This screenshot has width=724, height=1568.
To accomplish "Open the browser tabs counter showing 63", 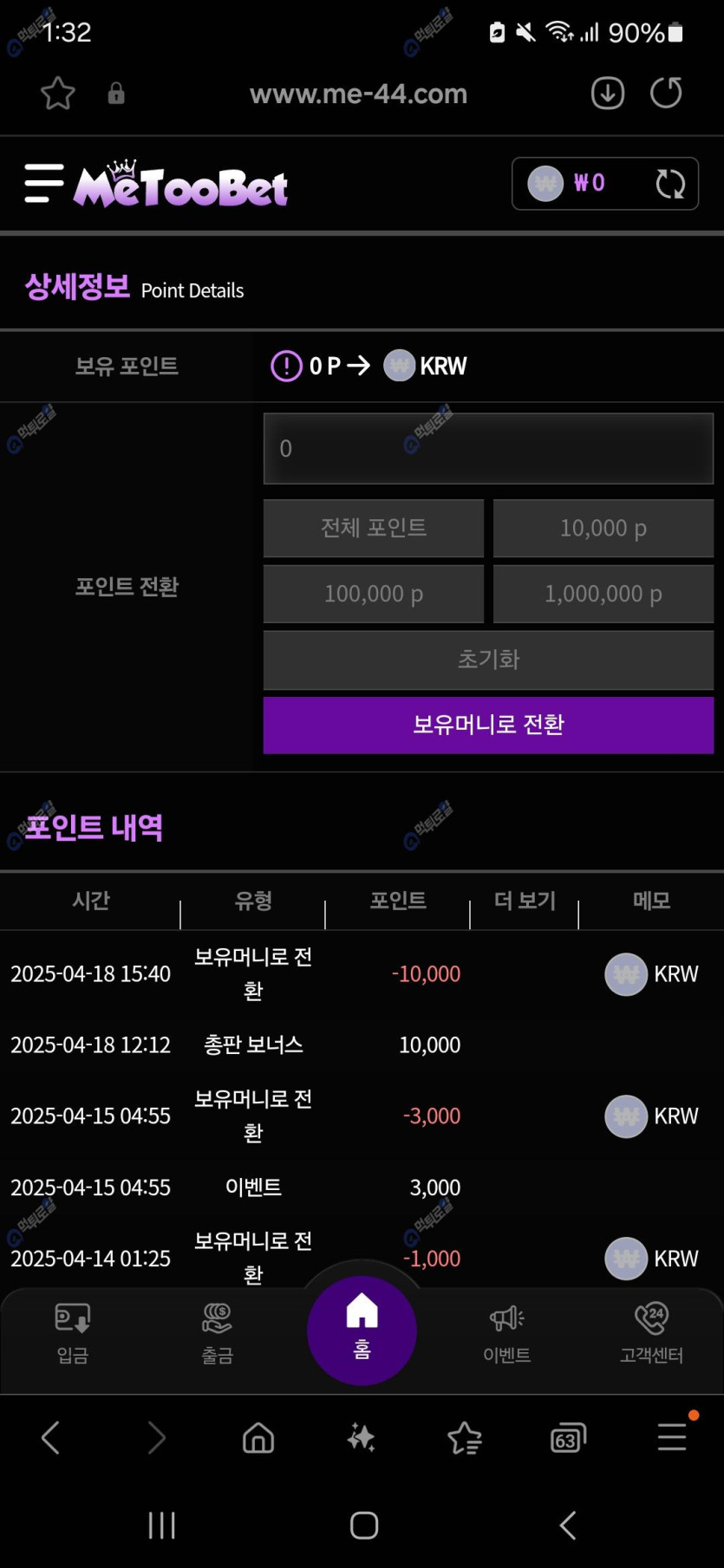I will pyautogui.click(x=568, y=1438).
